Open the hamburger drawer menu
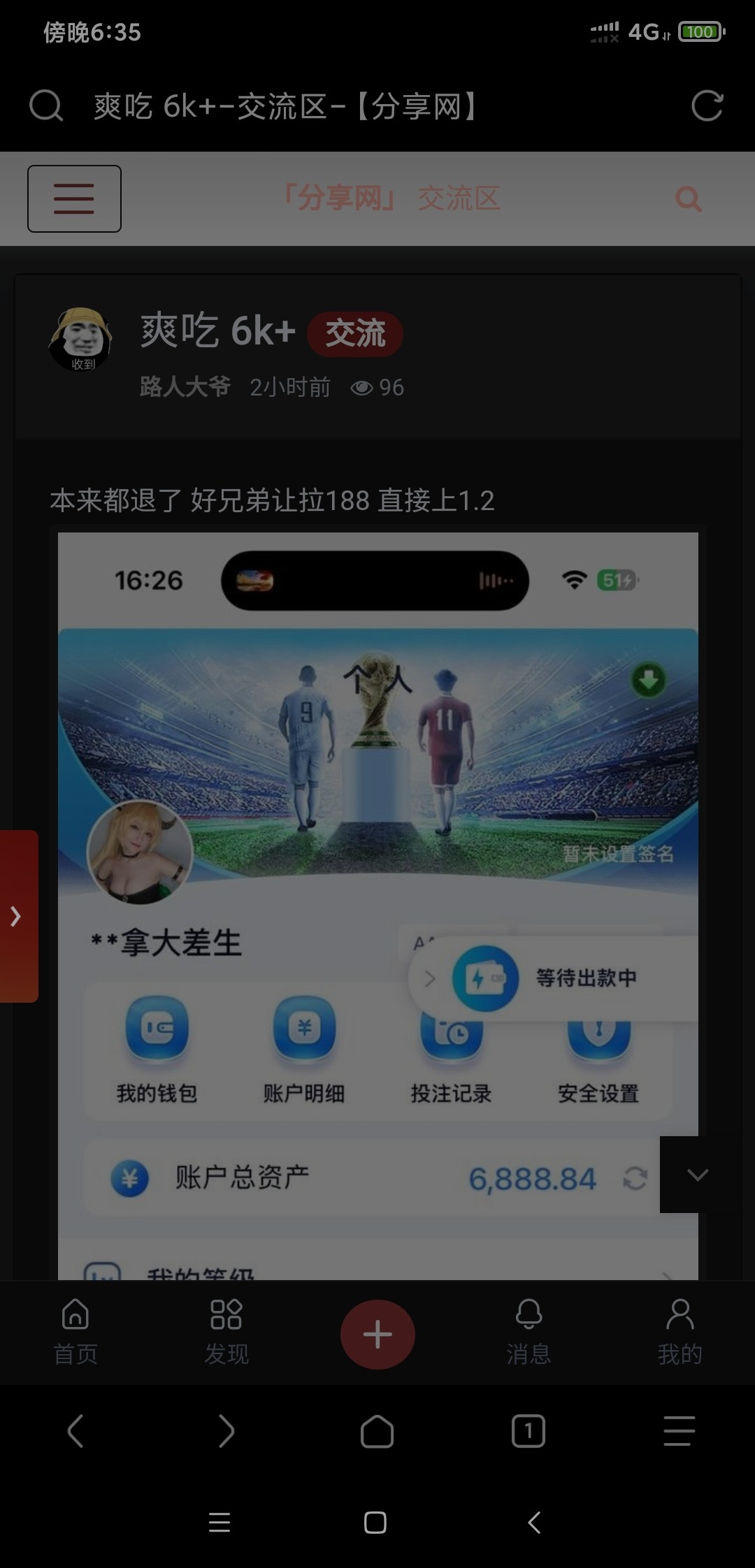 (74, 198)
